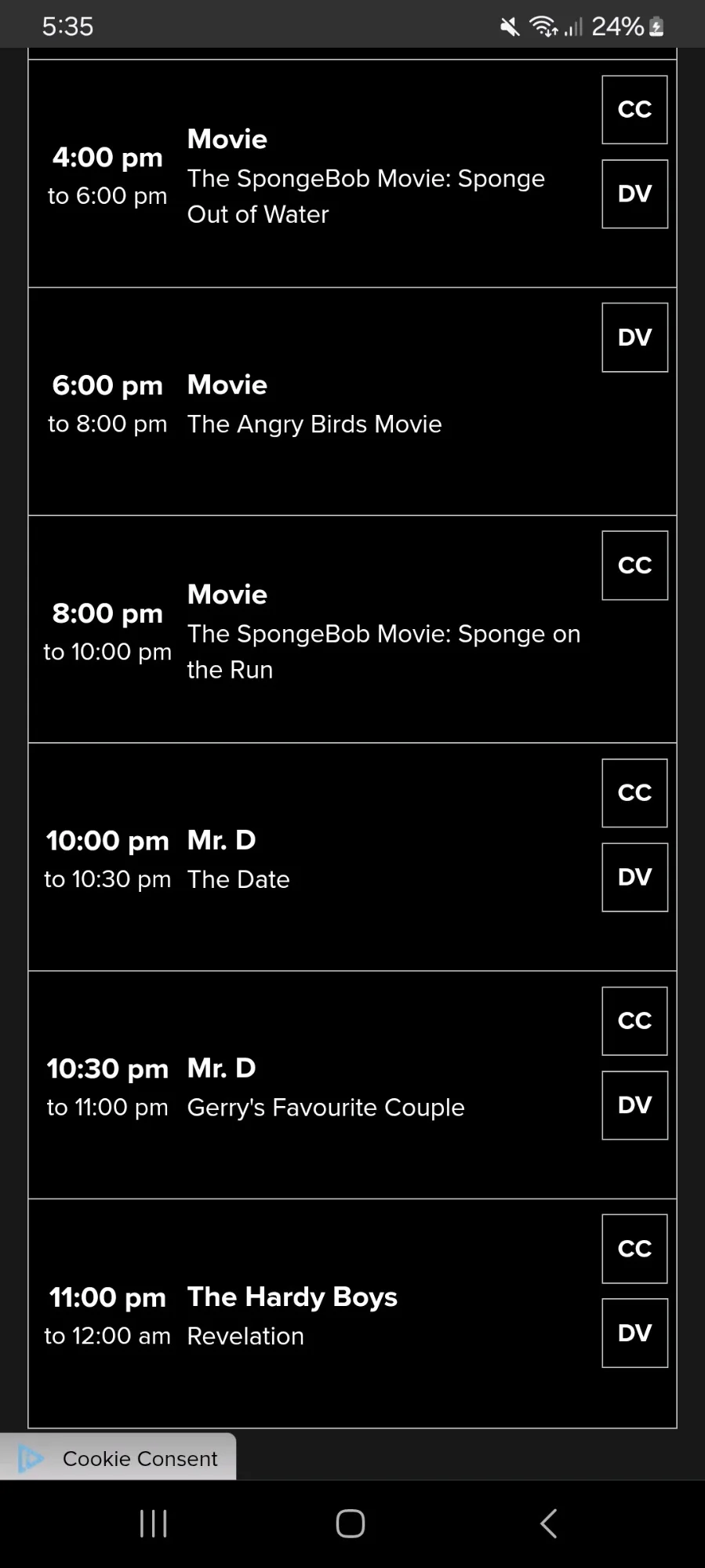Open the recent apps view

pyautogui.click(x=154, y=1523)
